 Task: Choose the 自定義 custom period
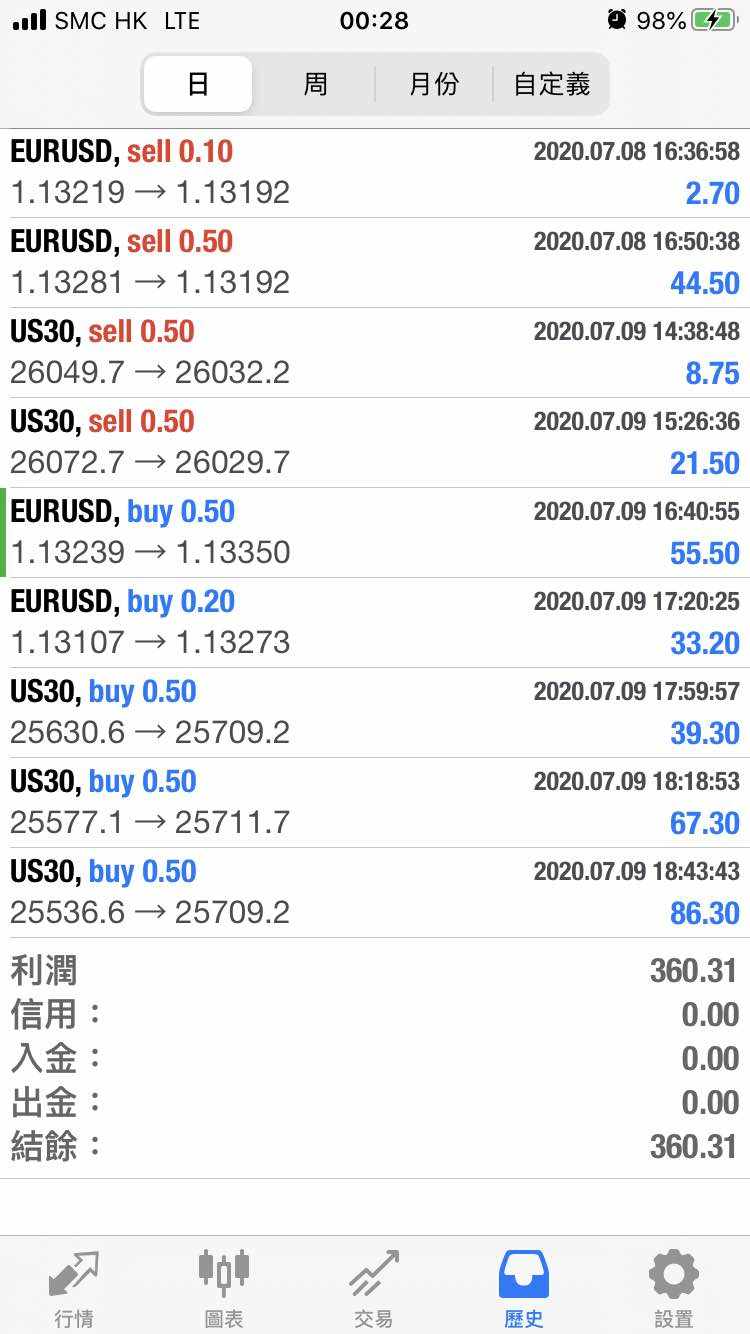pos(551,84)
